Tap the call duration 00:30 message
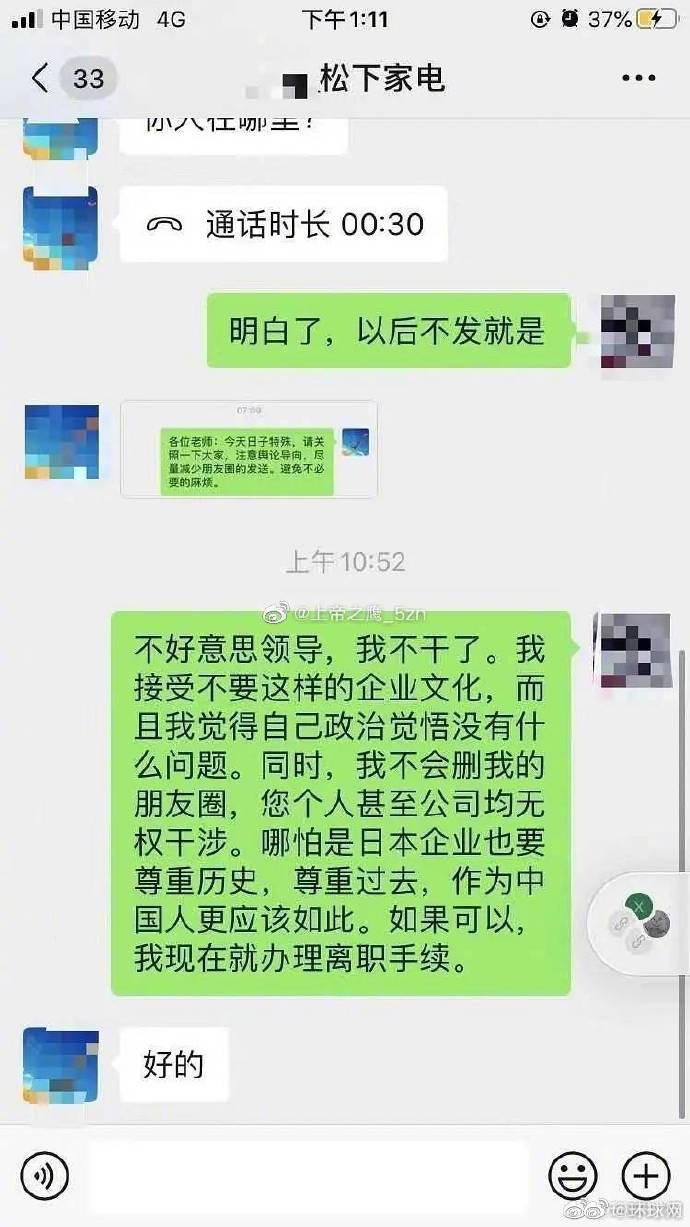 pyautogui.click(x=284, y=224)
